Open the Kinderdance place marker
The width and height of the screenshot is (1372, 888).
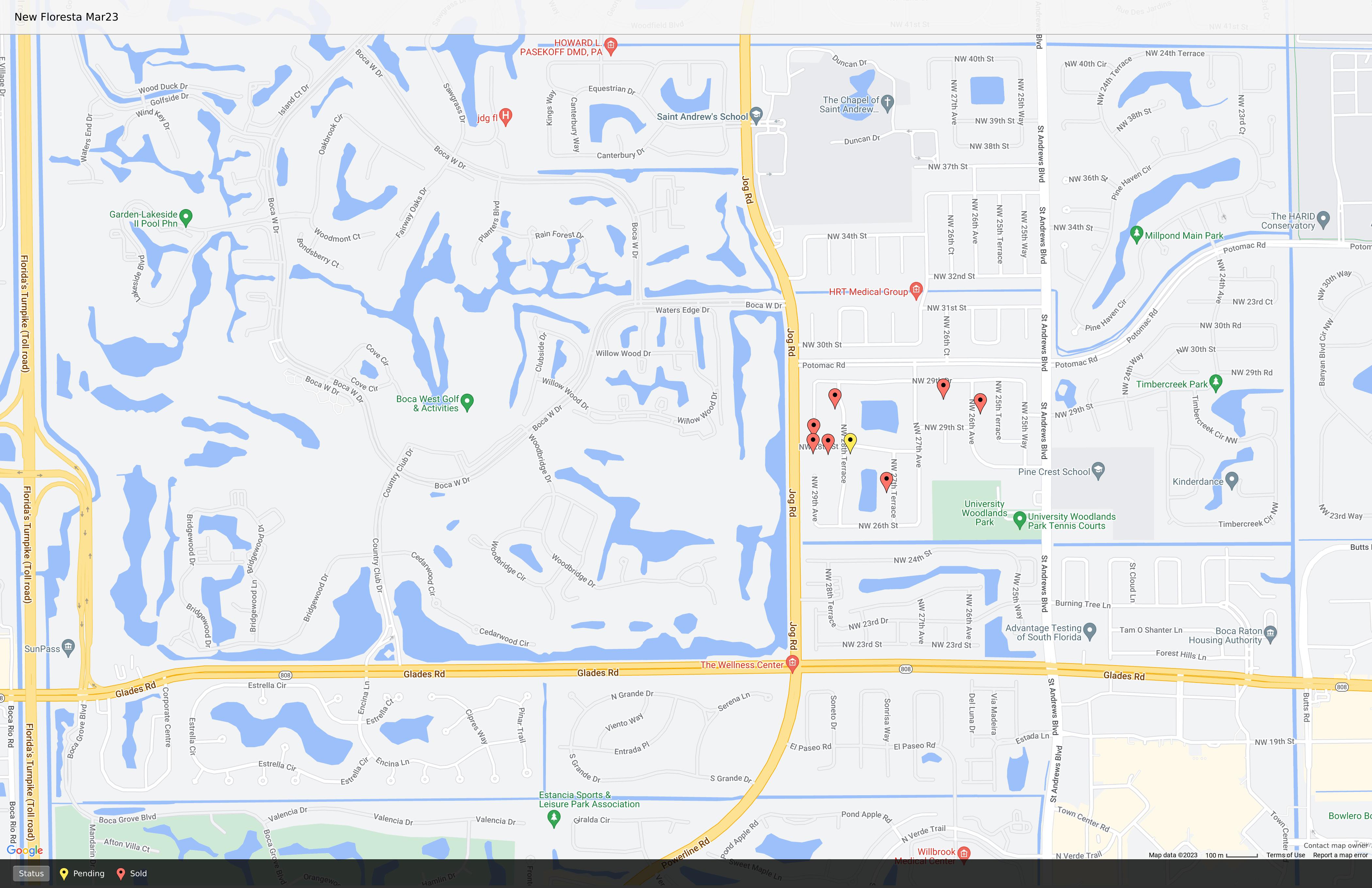coord(1231,480)
